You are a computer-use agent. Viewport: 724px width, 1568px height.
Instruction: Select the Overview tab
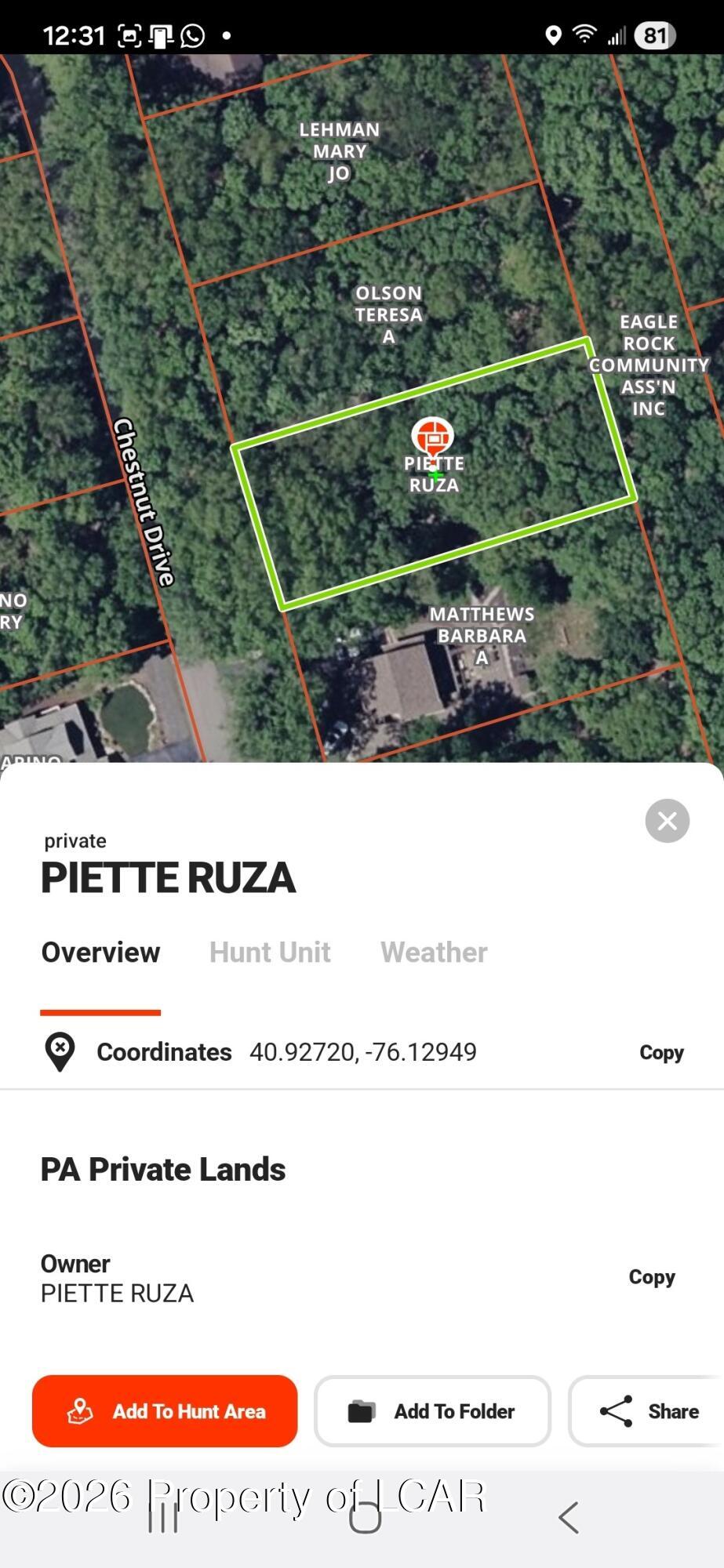100,953
